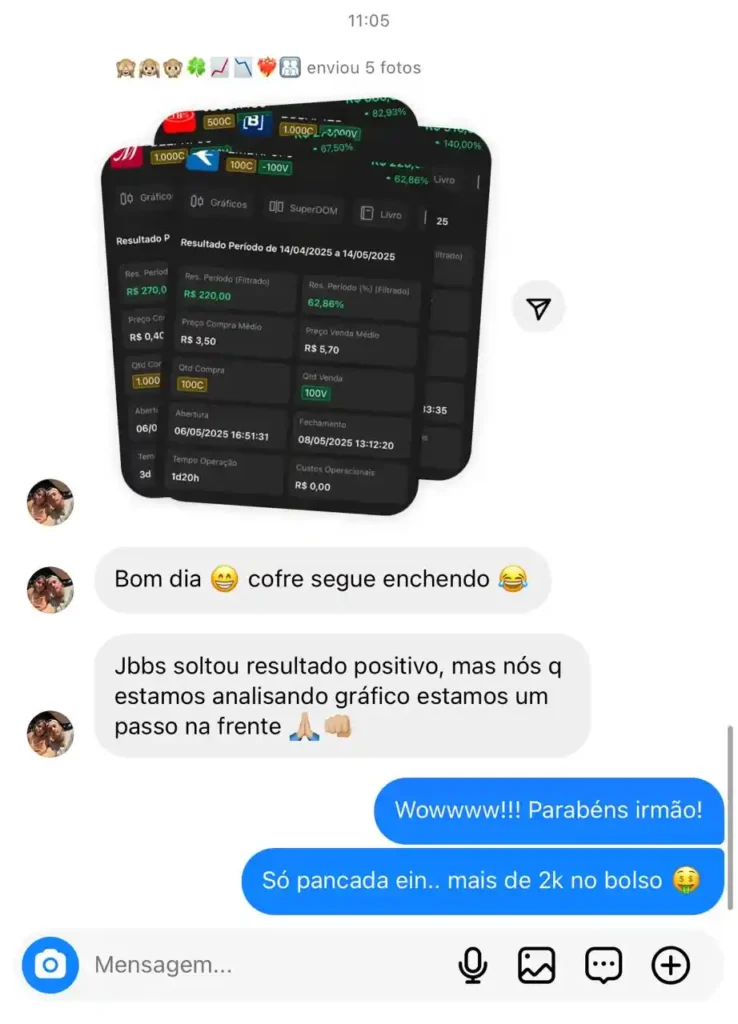Open the gallery image picker
Image resolution: width=738 pixels, height=1024 pixels.
(536, 965)
